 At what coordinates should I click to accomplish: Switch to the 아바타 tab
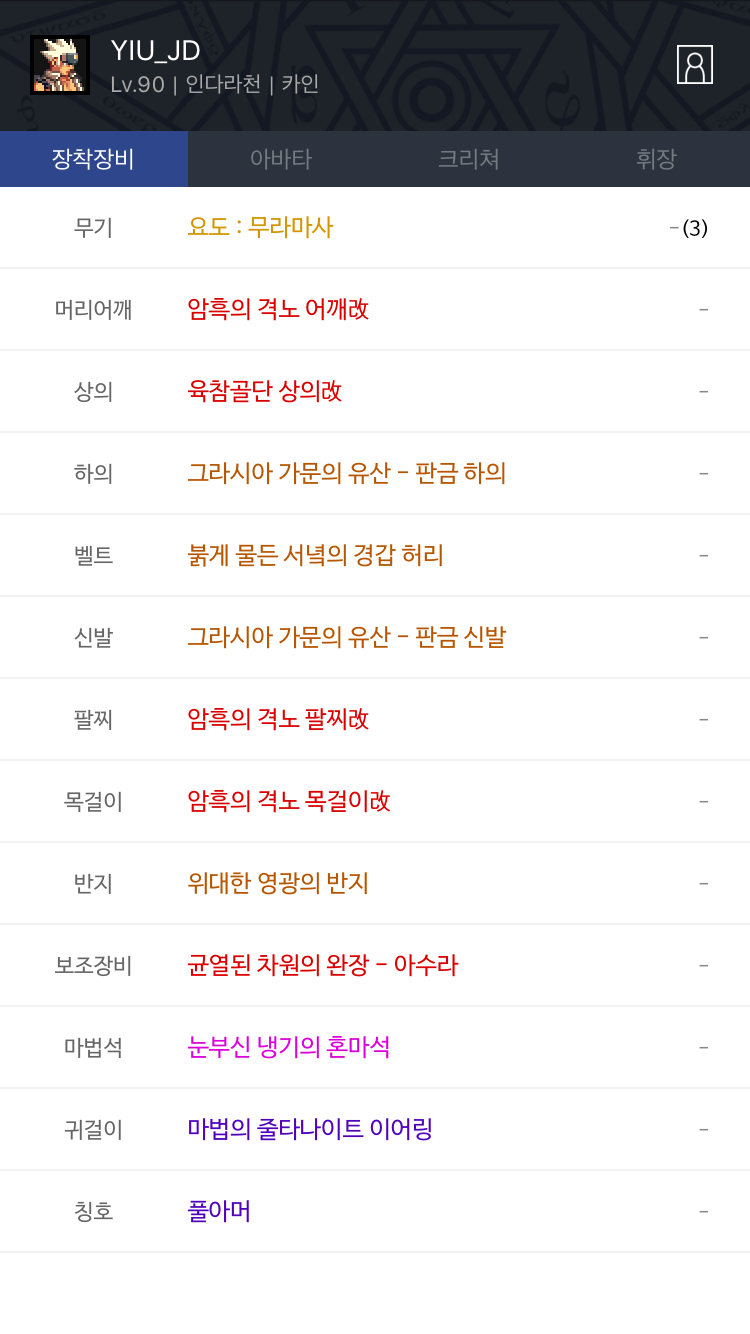click(x=281, y=159)
